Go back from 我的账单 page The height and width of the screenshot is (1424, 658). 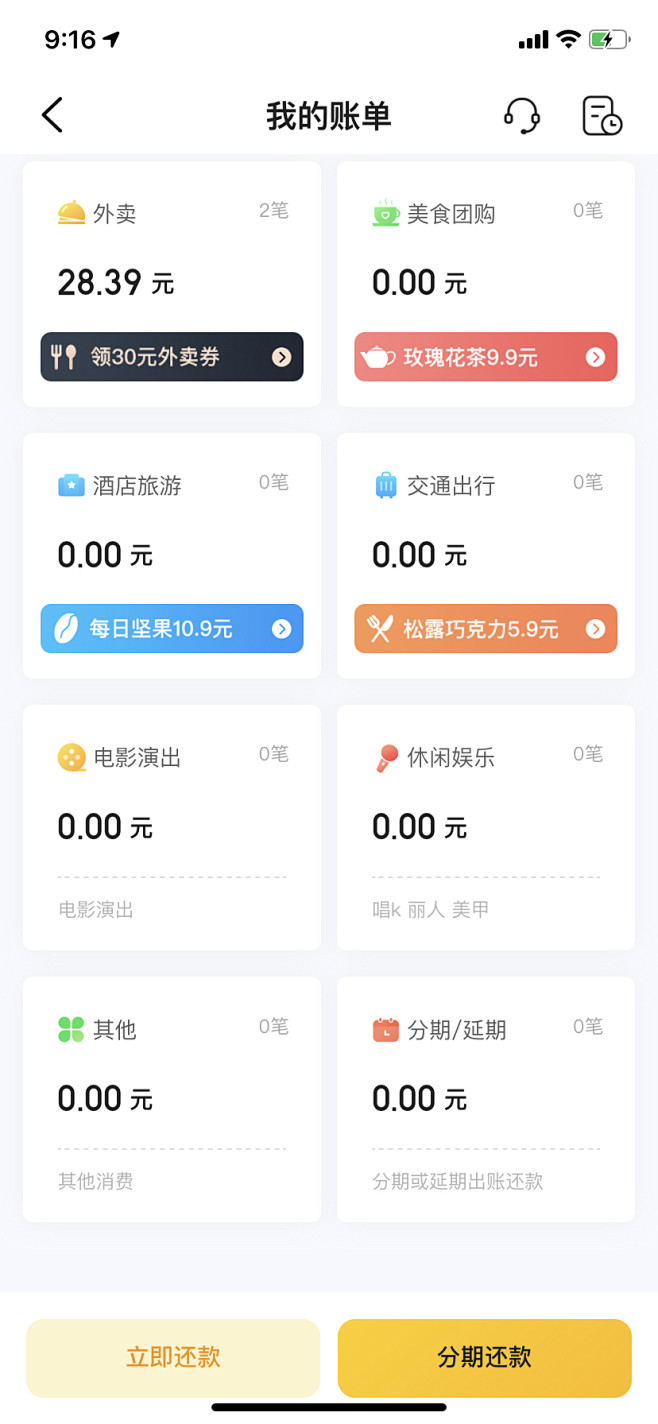pos(52,116)
